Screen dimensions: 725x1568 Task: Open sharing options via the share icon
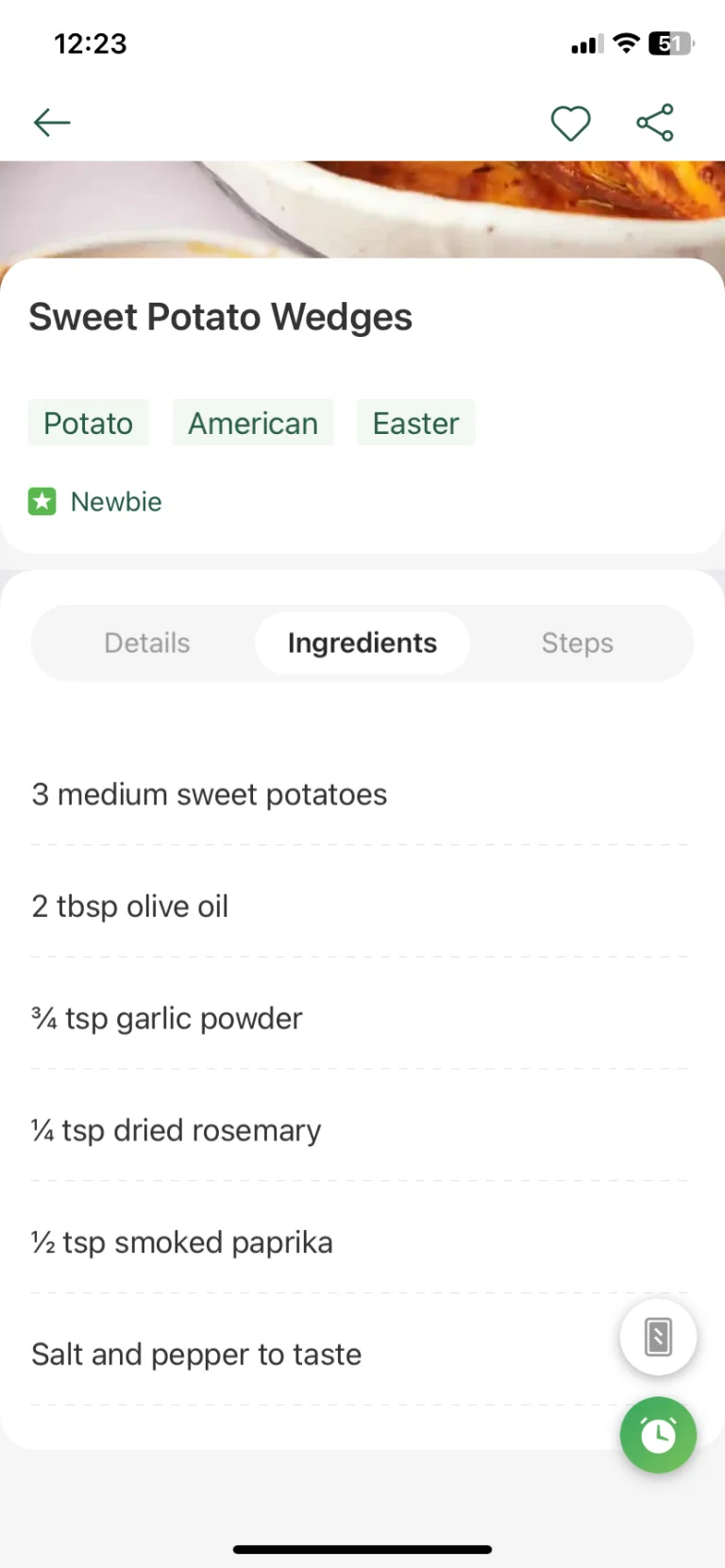[x=654, y=123]
